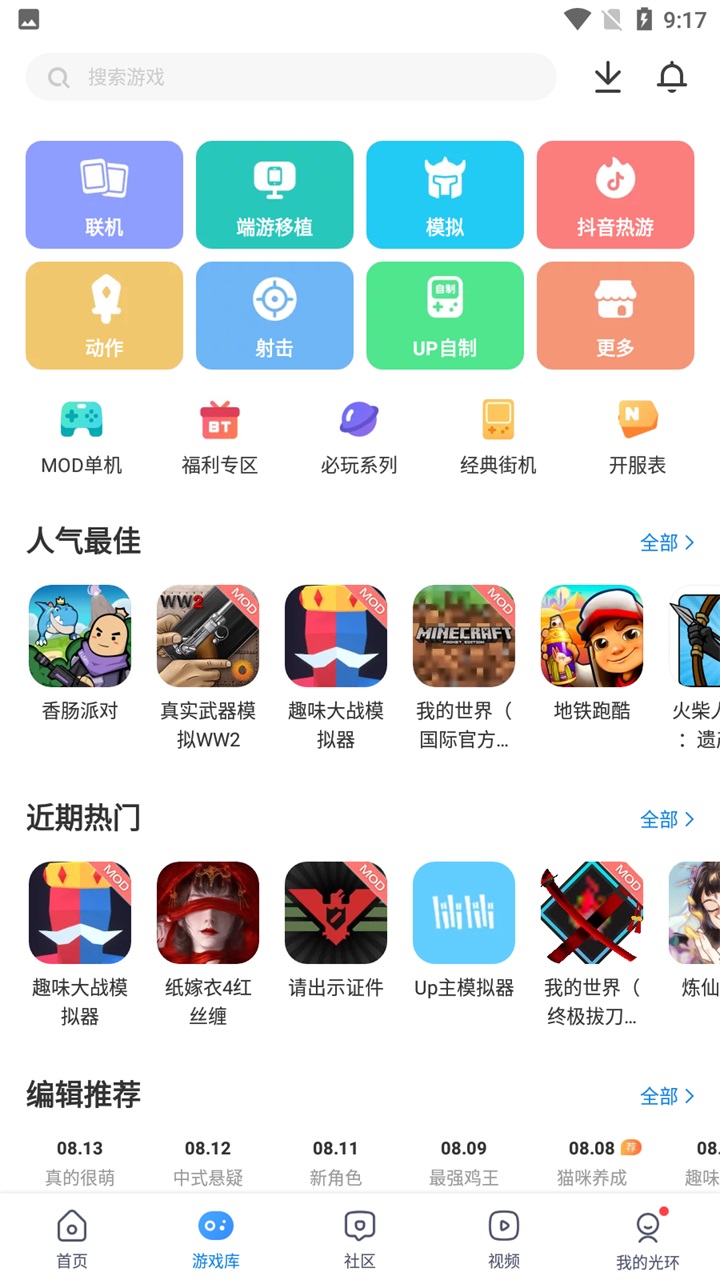Select the 模拟 (simulation) category icon
This screenshot has height=1280, width=720.
point(444,195)
